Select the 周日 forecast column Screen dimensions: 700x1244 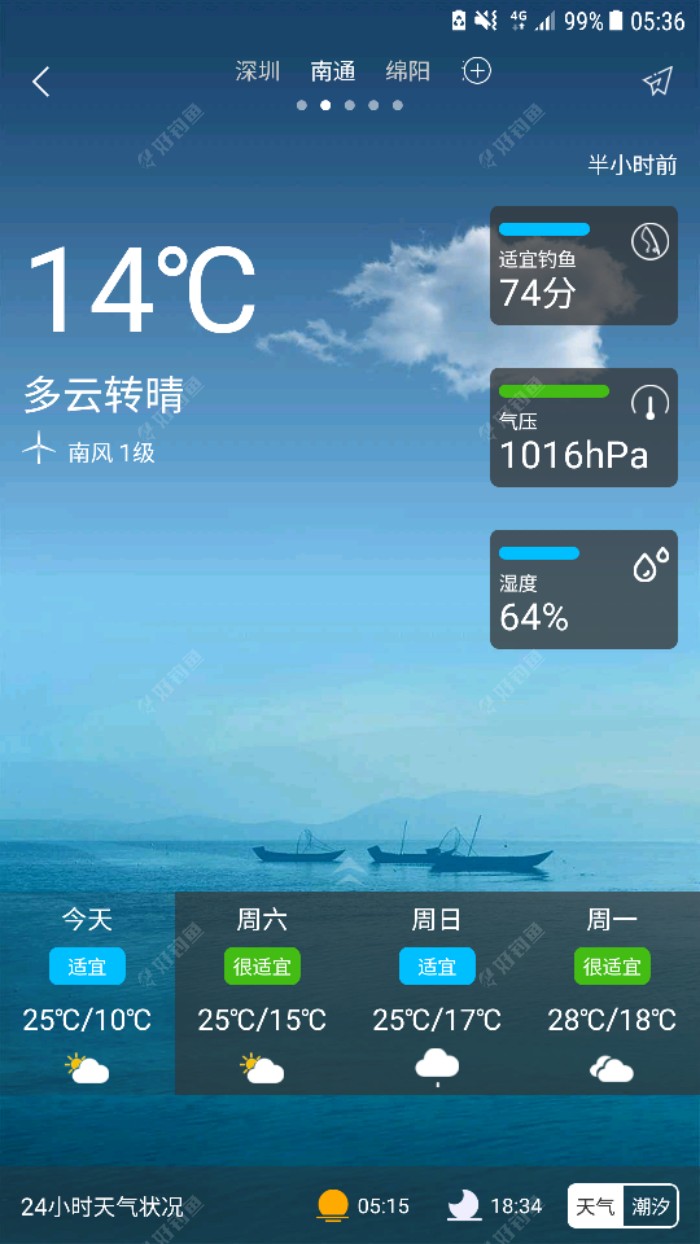pos(437,993)
